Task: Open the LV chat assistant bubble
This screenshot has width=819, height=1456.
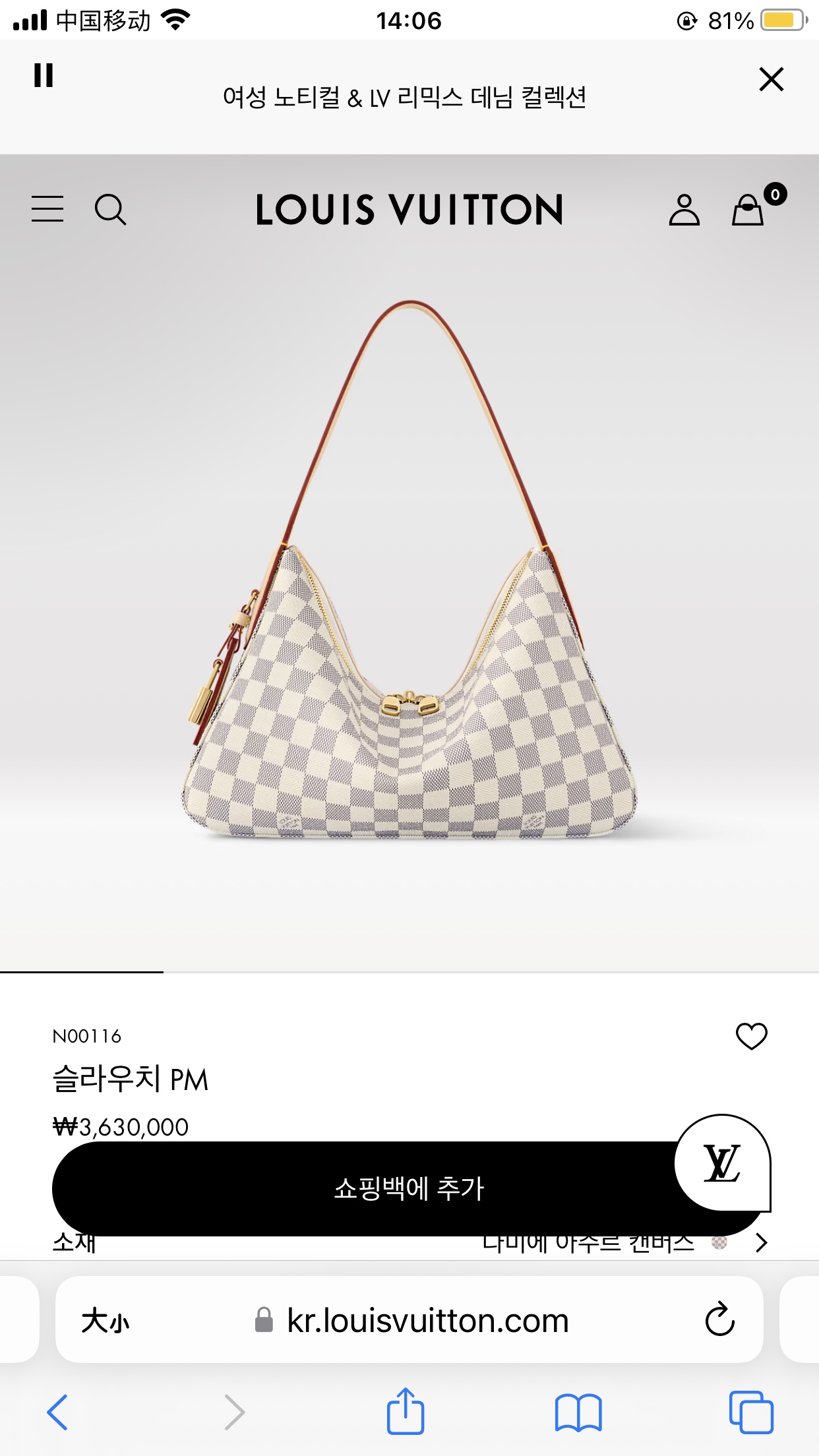Action: click(722, 1163)
